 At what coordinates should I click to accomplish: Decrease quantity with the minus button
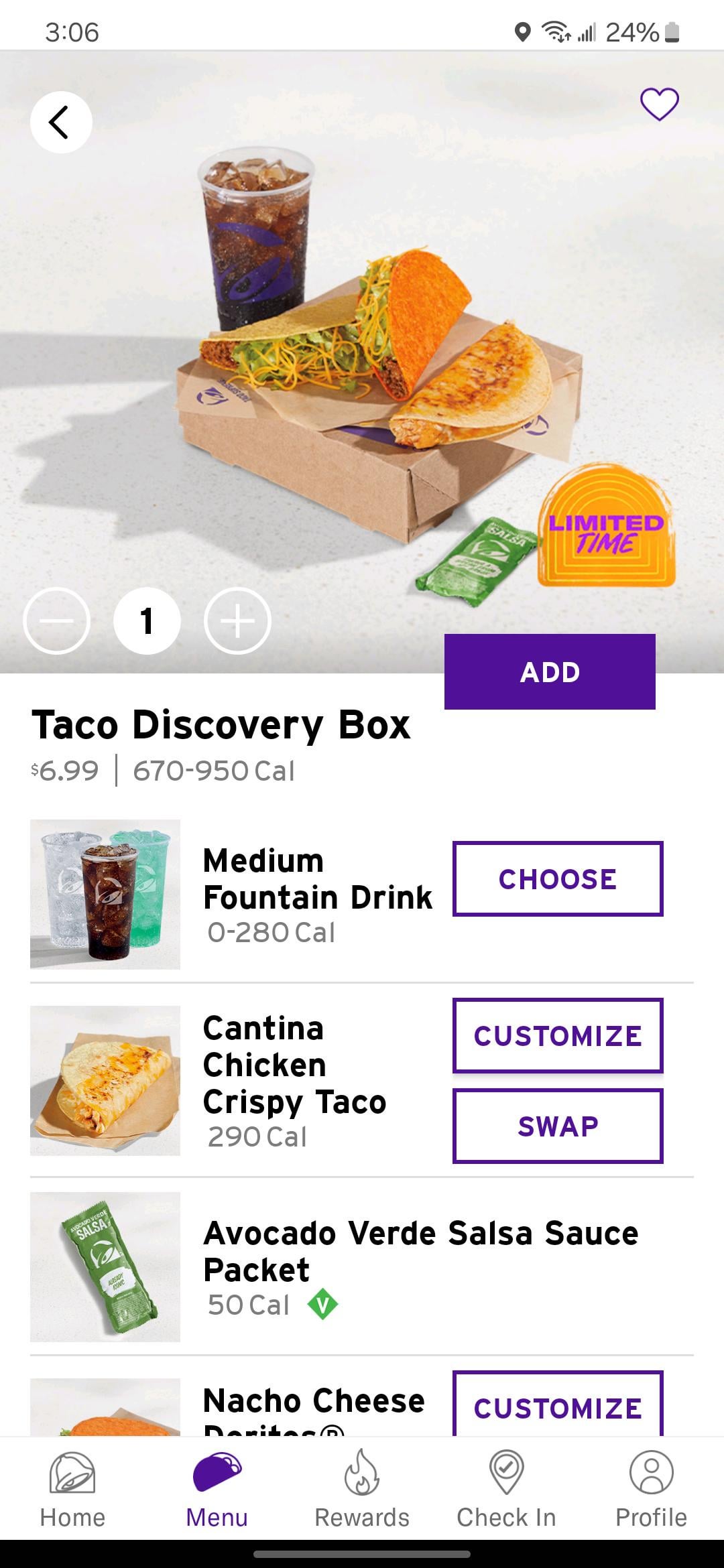pyautogui.click(x=56, y=621)
